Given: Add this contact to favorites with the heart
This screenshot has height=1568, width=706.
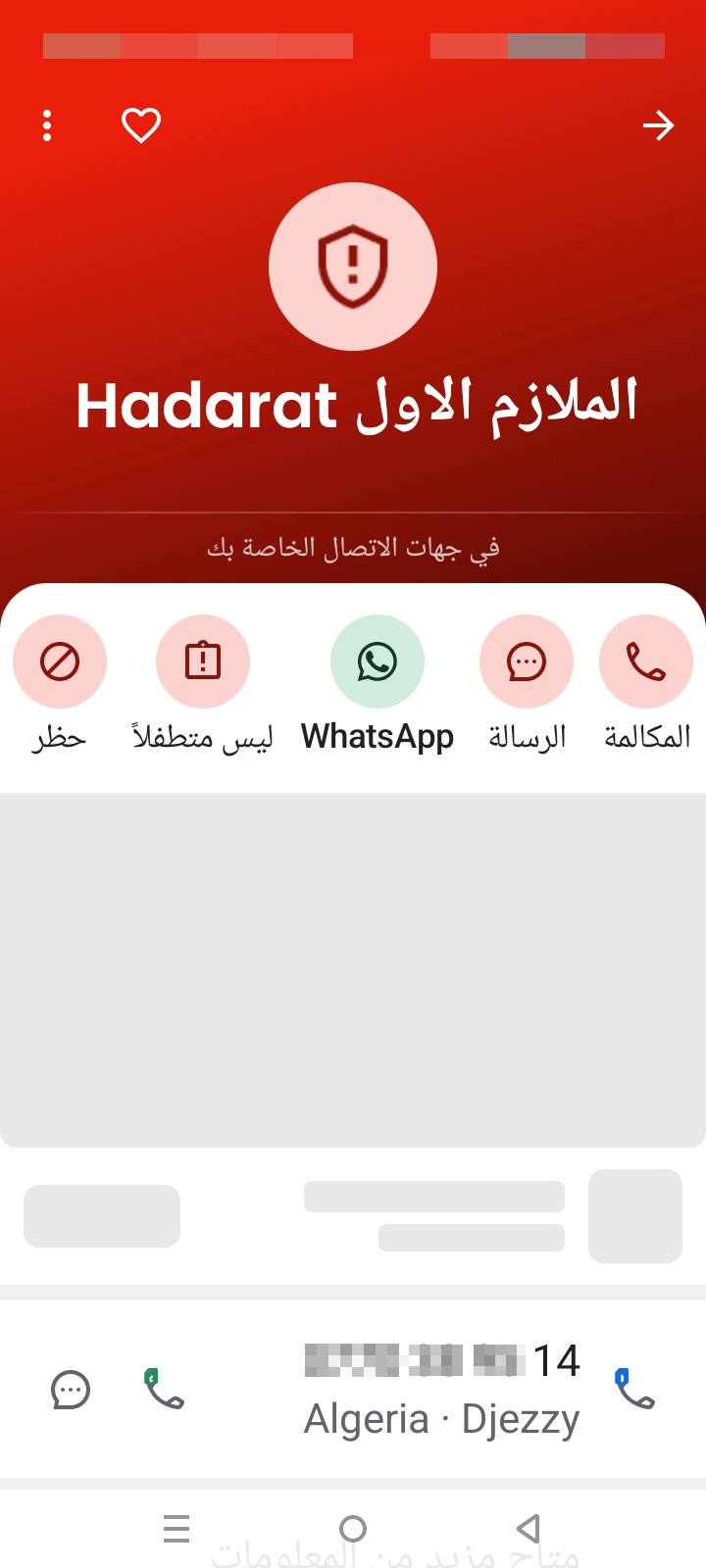Looking at the screenshot, I should (141, 125).
